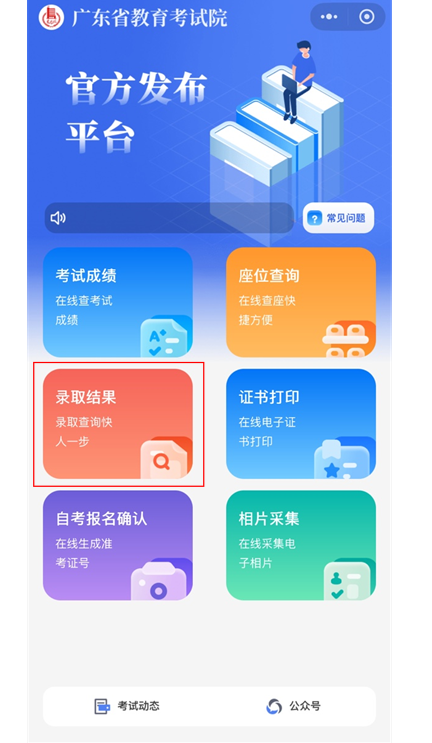
Task: Open the 相片采集 card
Action: (x=301, y=545)
